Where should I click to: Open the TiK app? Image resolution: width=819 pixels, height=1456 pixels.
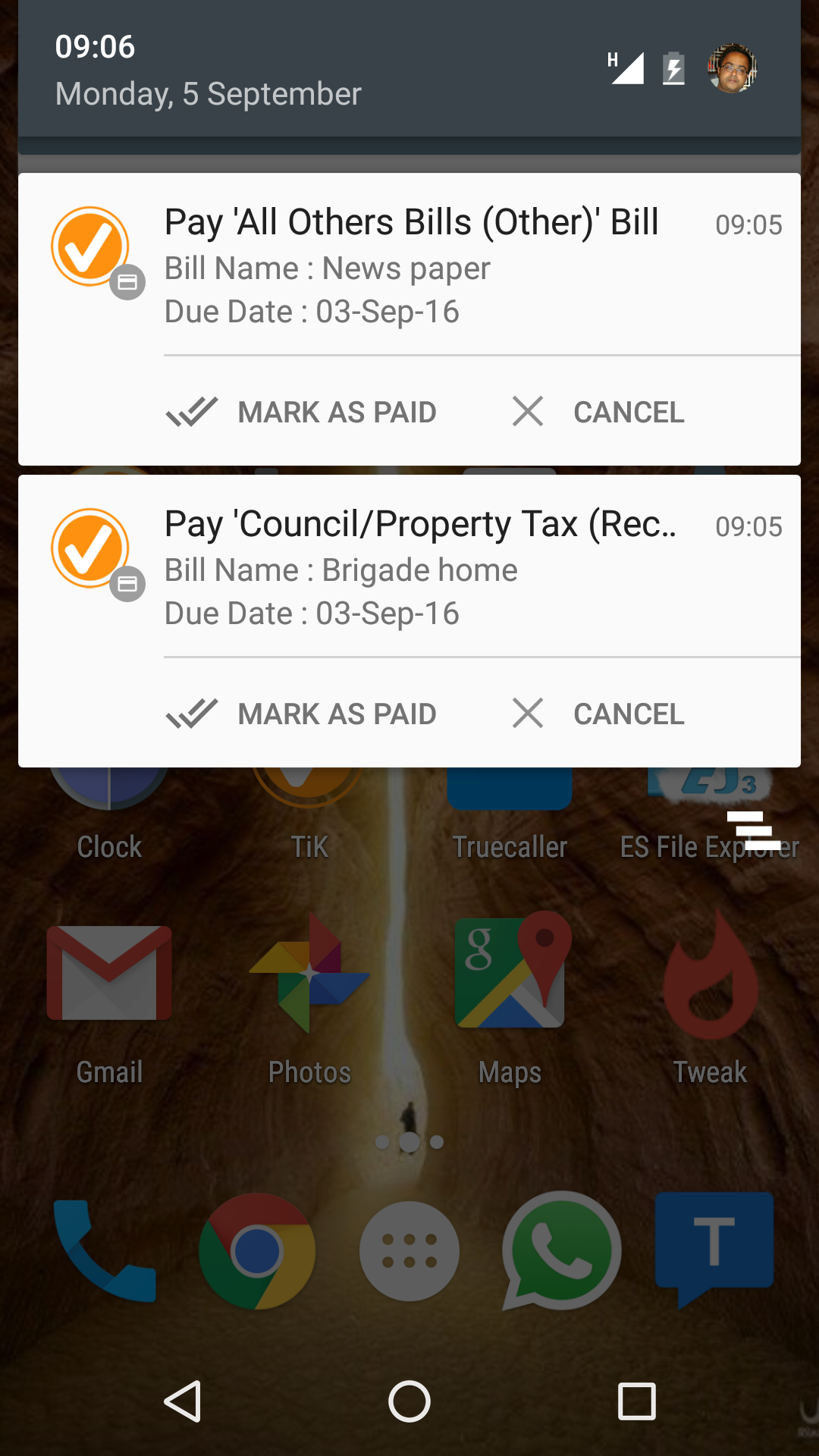pyautogui.click(x=309, y=789)
